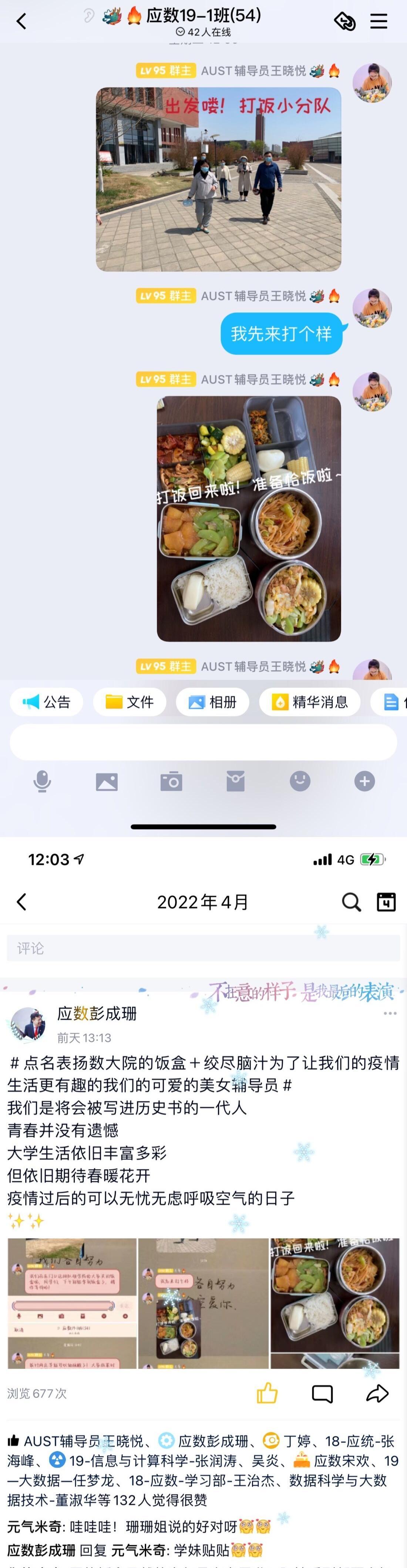407x1568 pixels.
Task: Open the 出发喽 打饭小分队 photo message
Action: point(218,179)
